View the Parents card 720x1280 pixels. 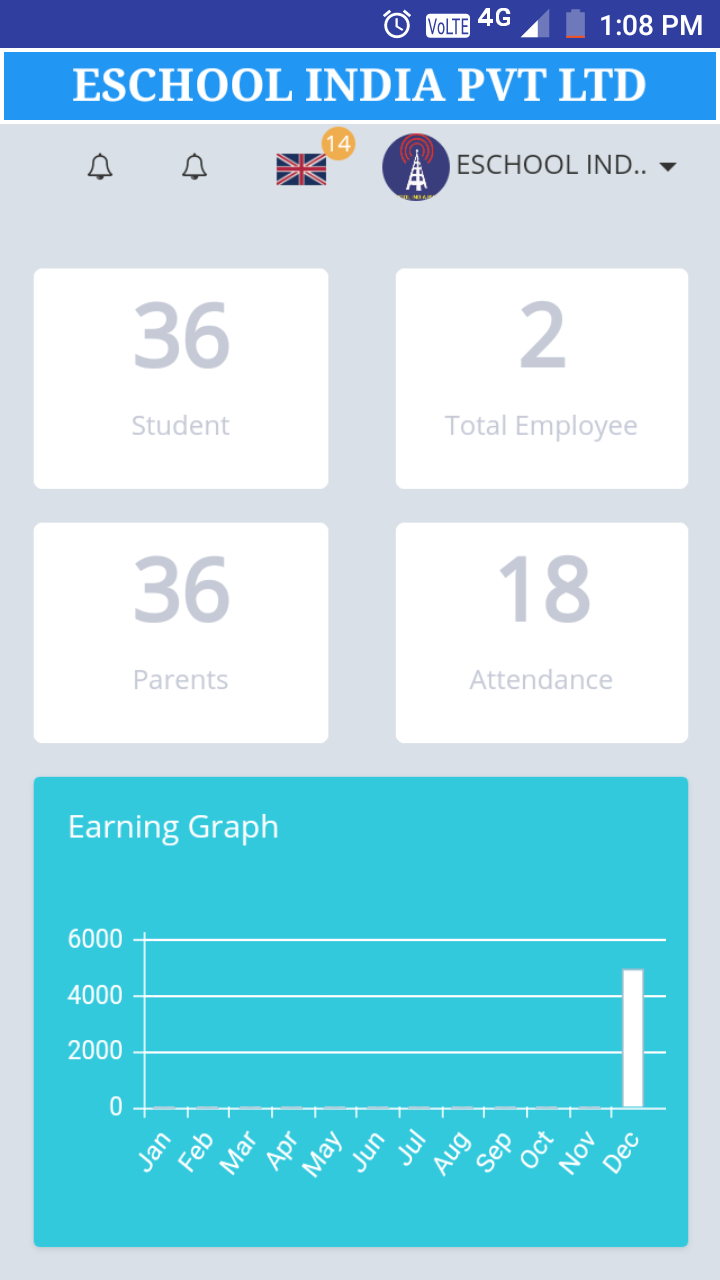(x=181, y=633)
